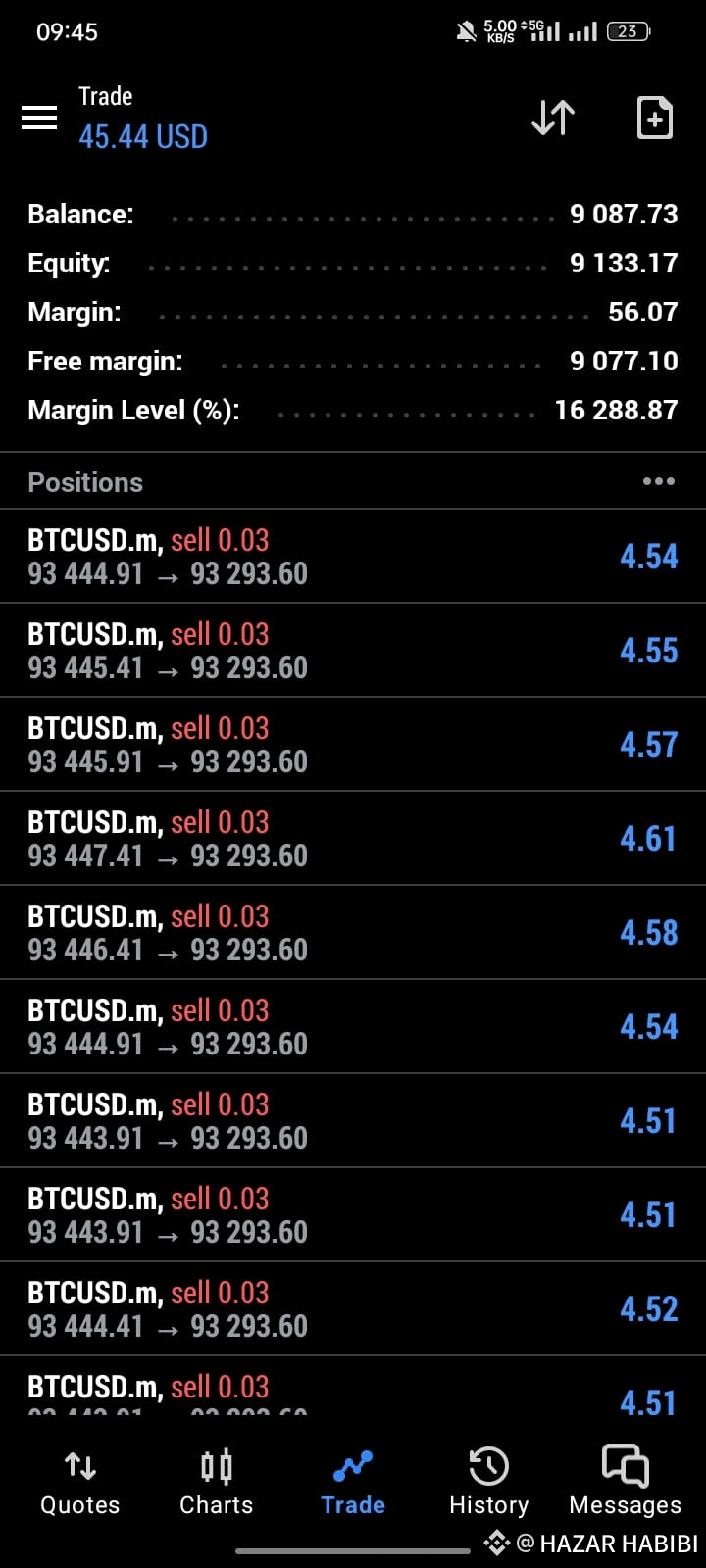The image size is (706, 1568).
Task: Open the hamburger drawer menu
Action: (39, 119)
